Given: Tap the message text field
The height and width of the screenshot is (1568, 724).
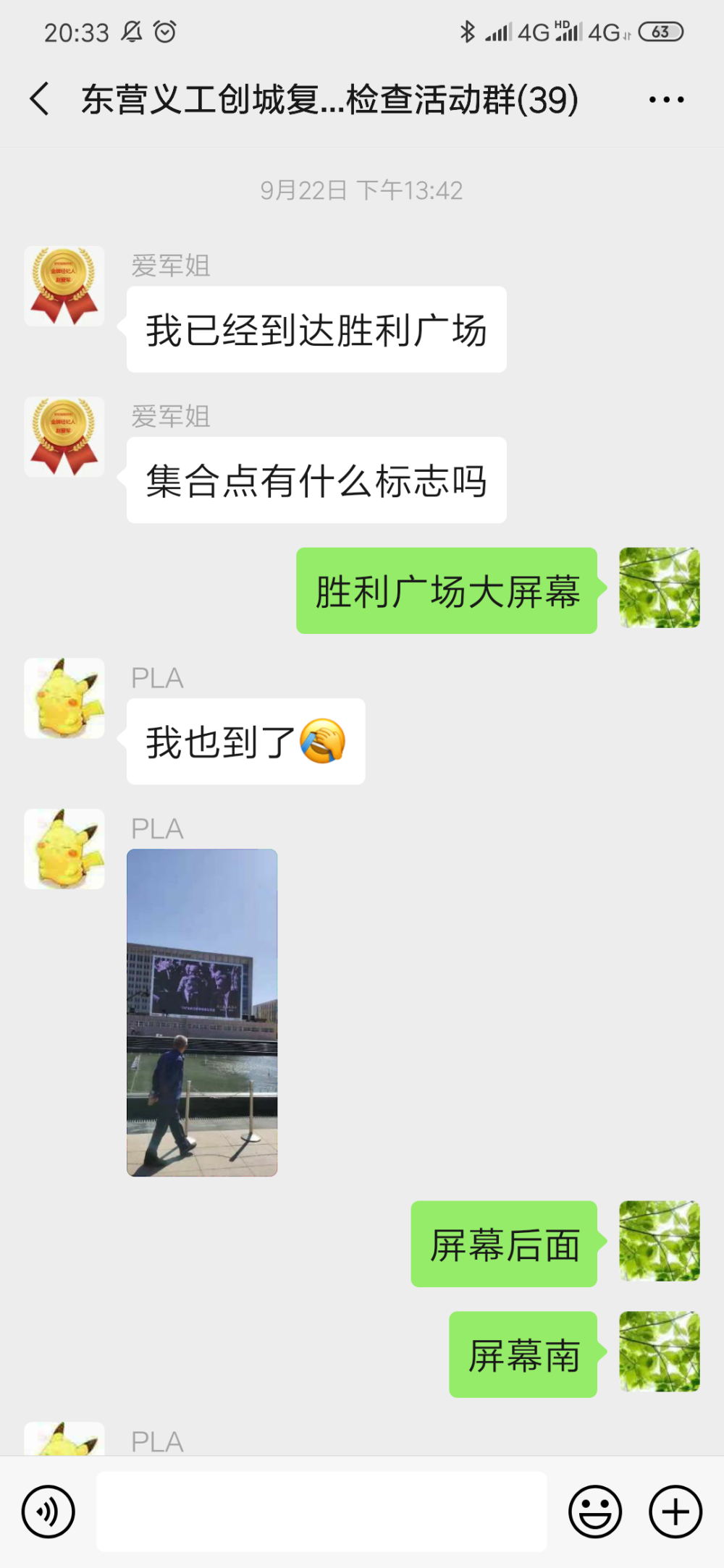Looking at the screenshot, I should tap(321, 1512).
